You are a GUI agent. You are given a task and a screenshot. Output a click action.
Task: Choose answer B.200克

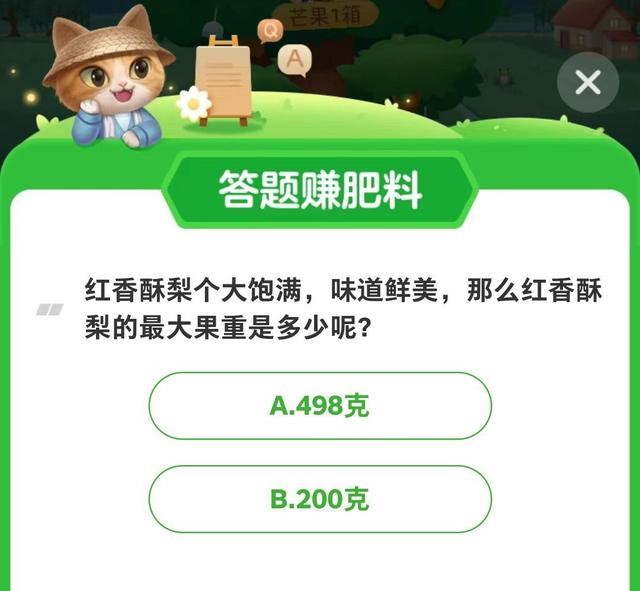320,499
